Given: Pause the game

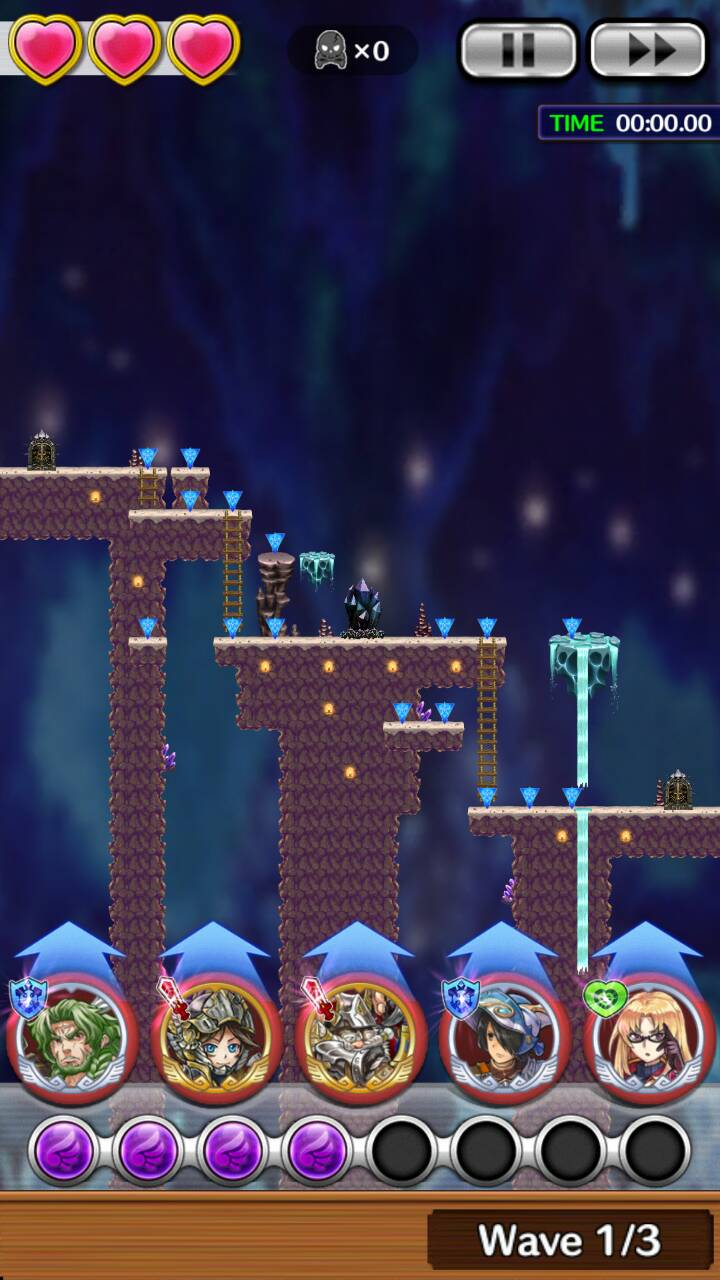Looking at the screenshot, I should (518, 49).
